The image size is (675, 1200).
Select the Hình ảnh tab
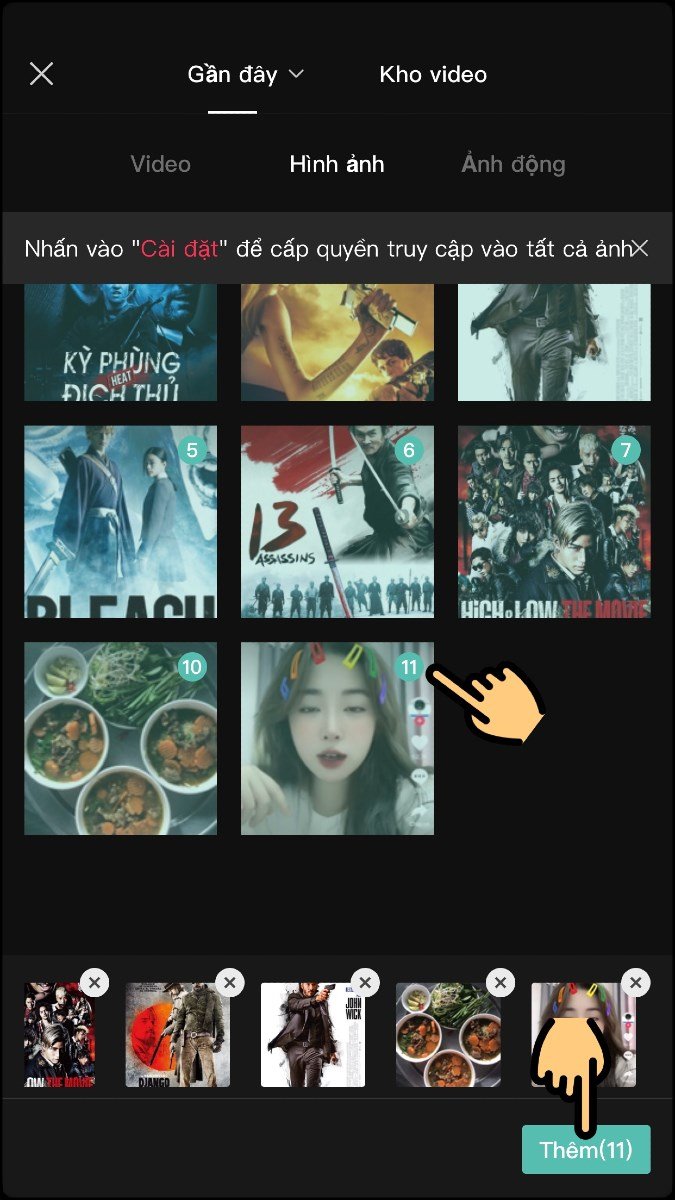click(336, 164)
